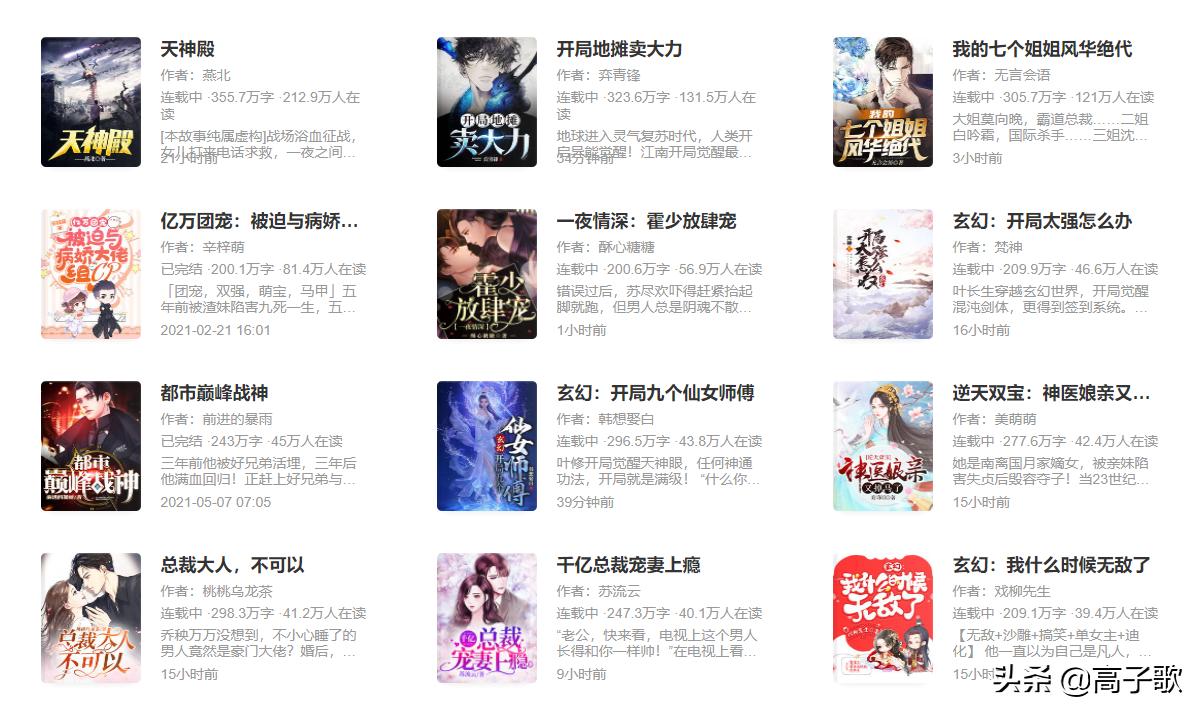Open 玄幻：开局太强怎么办
The height and width of the screenshot is (715, 1203).
tap(1041, 221)
